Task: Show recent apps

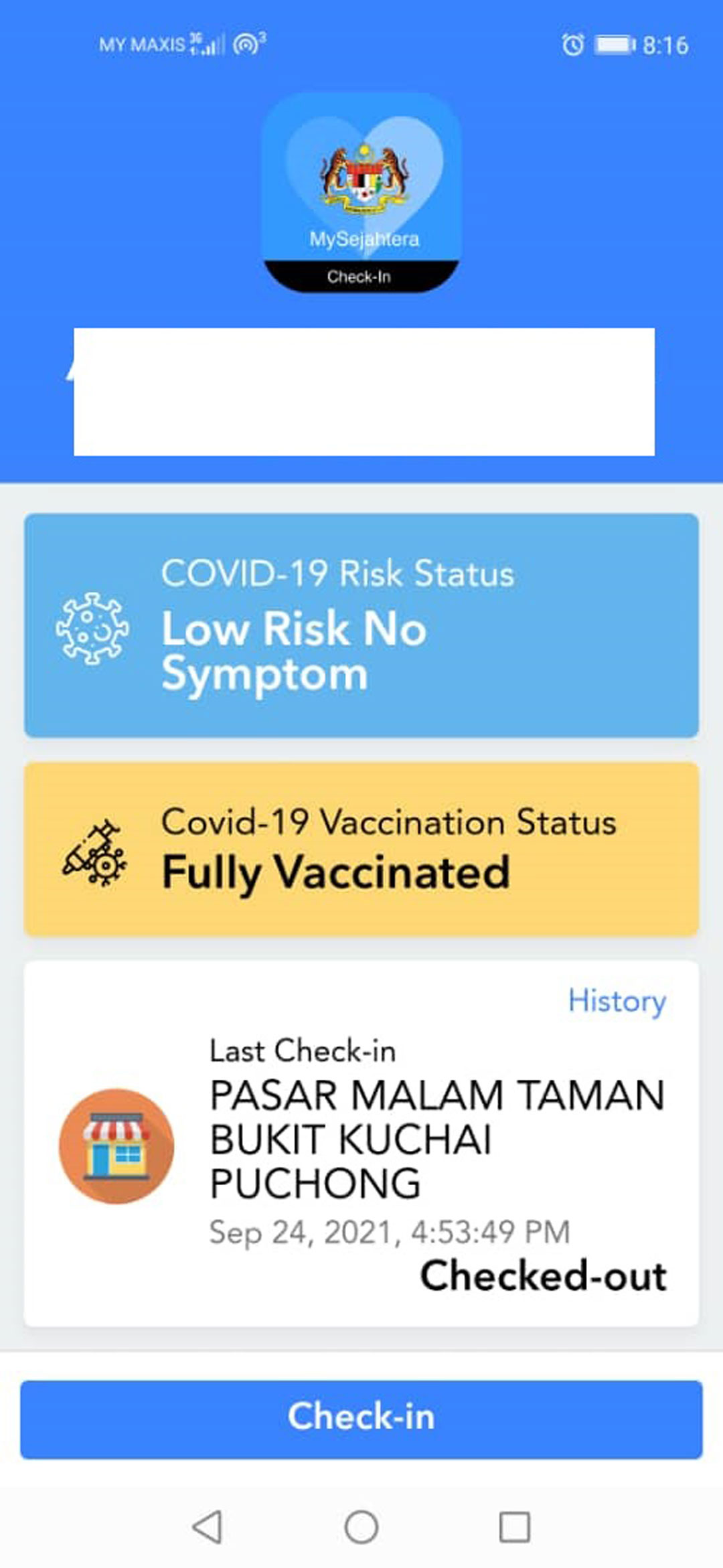Action: (x=515, y=1527)
